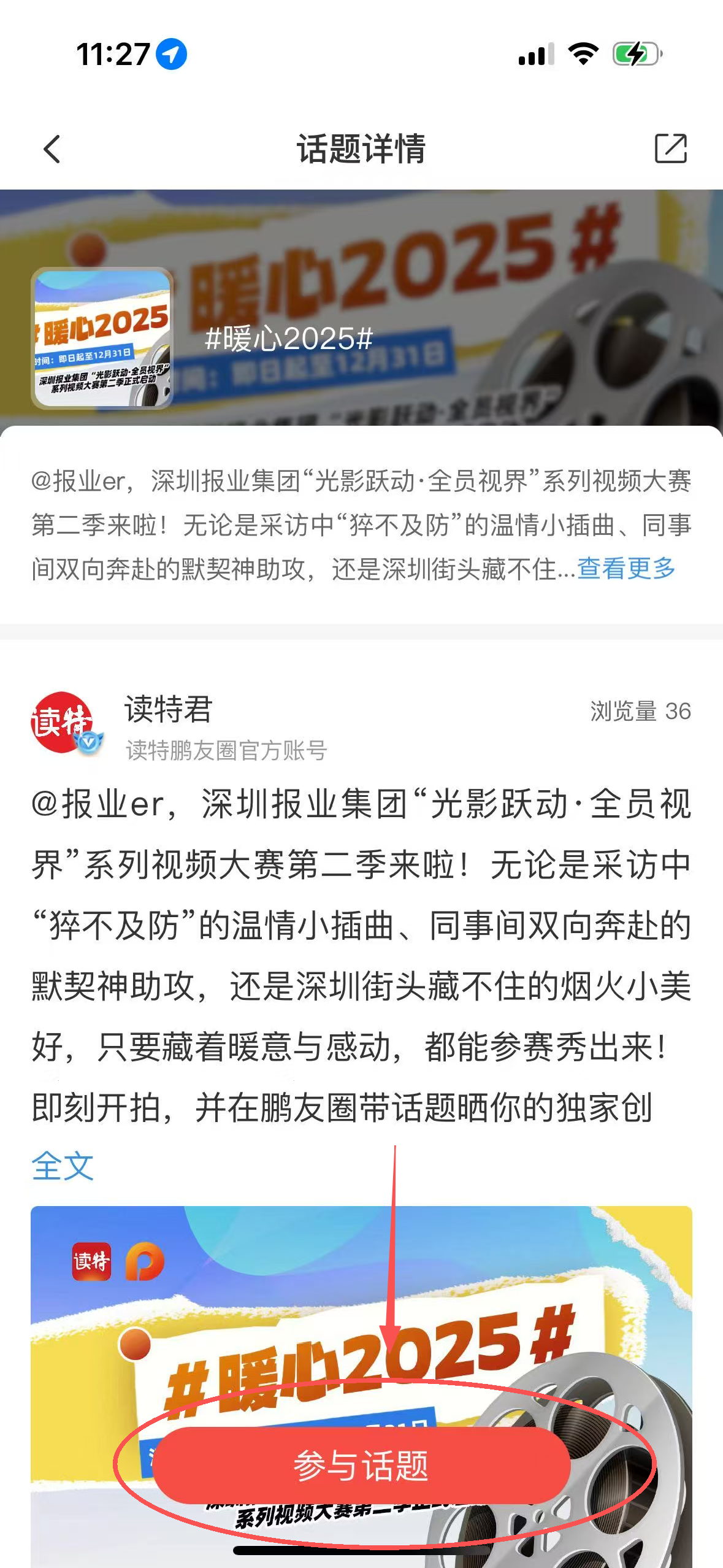This screenshot has width=723, height=1568.
Task: Go back from the topic details page
Action: 53,149
